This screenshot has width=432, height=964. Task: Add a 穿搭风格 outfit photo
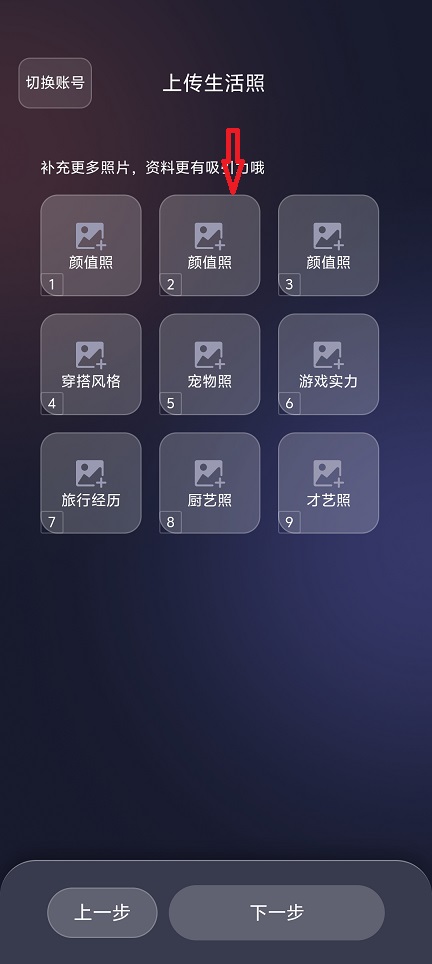pos(91,364)
